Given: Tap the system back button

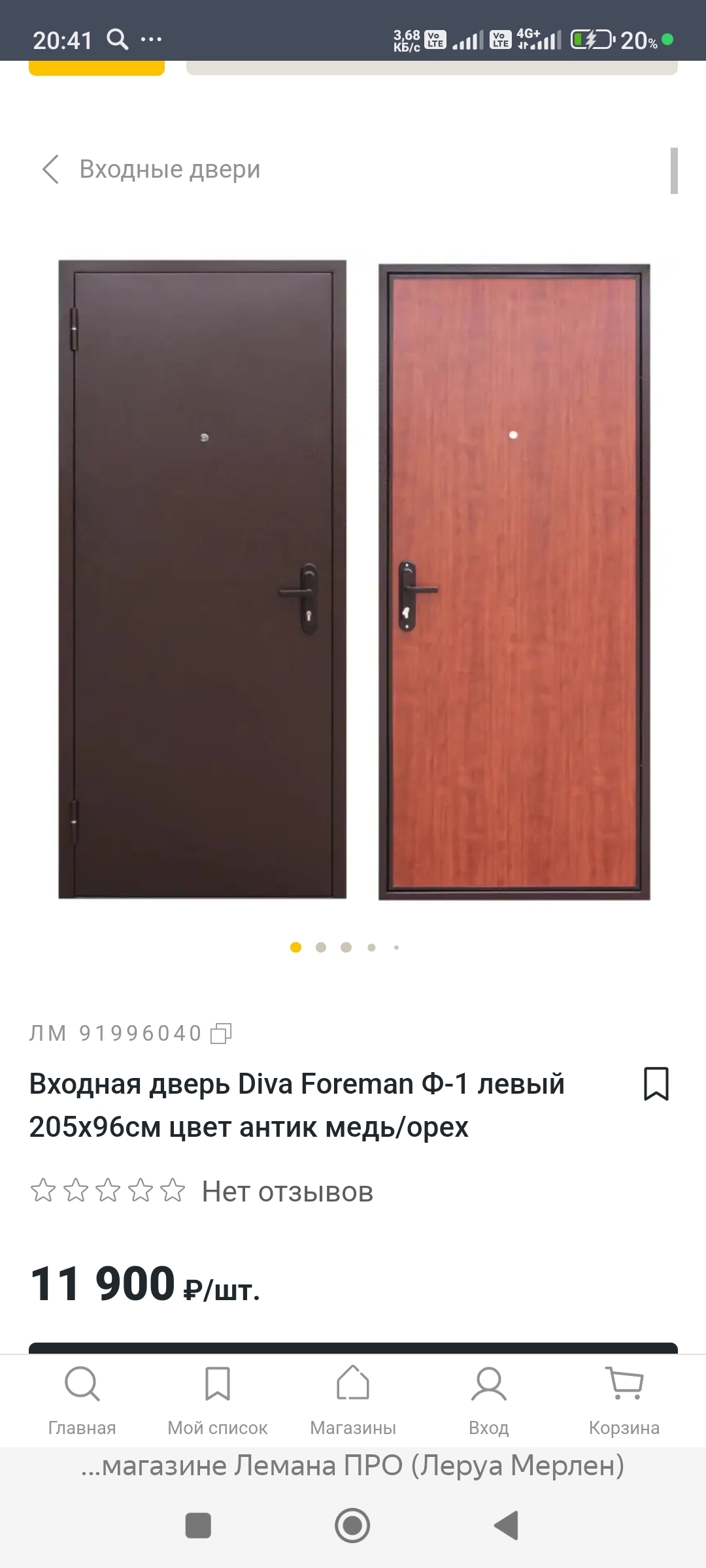Looking at the screenshot, I should [x=506, y=1526].
